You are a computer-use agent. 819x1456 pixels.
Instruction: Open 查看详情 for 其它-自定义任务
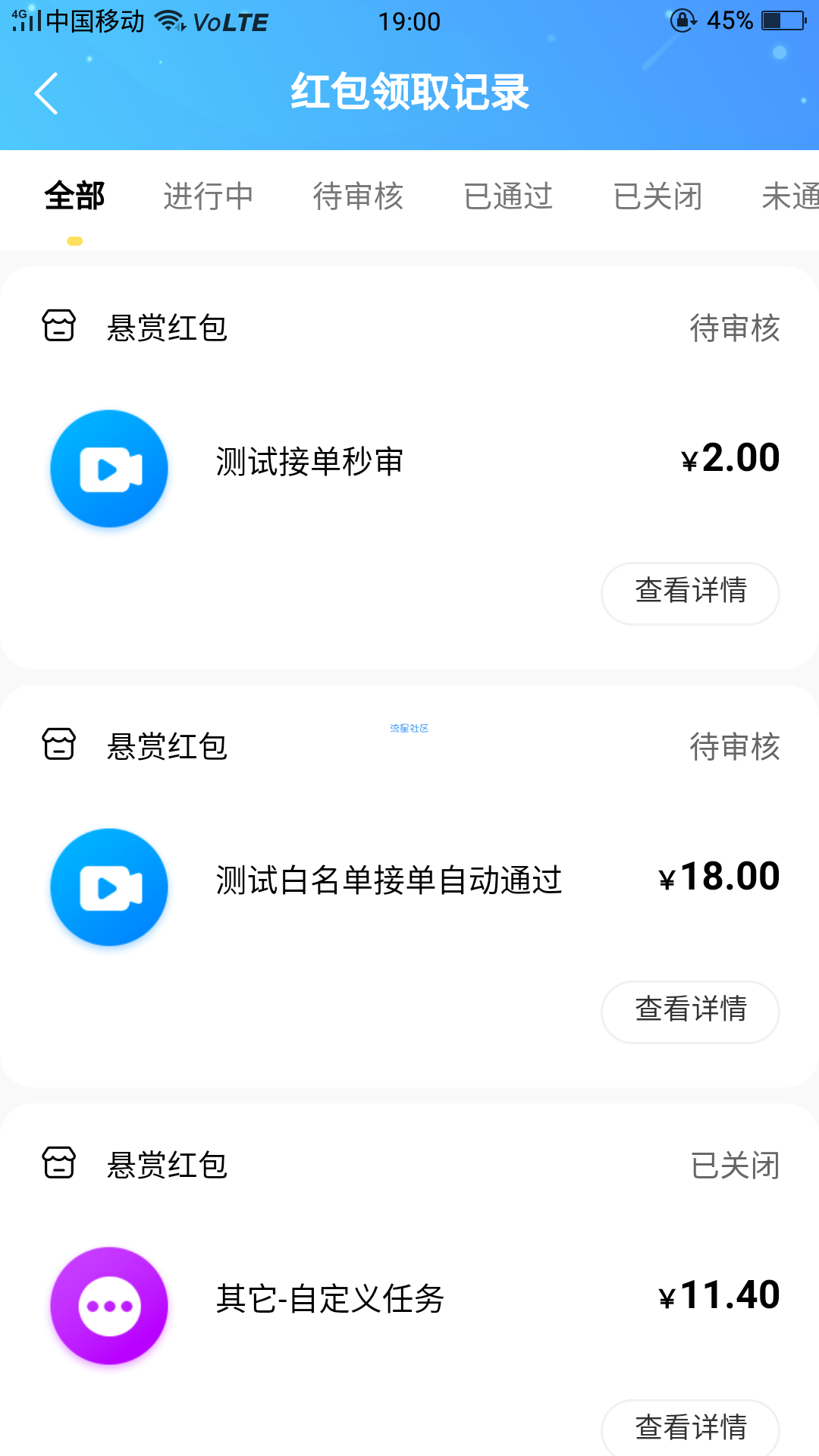pyautogui.click(x=690, y=1427)
